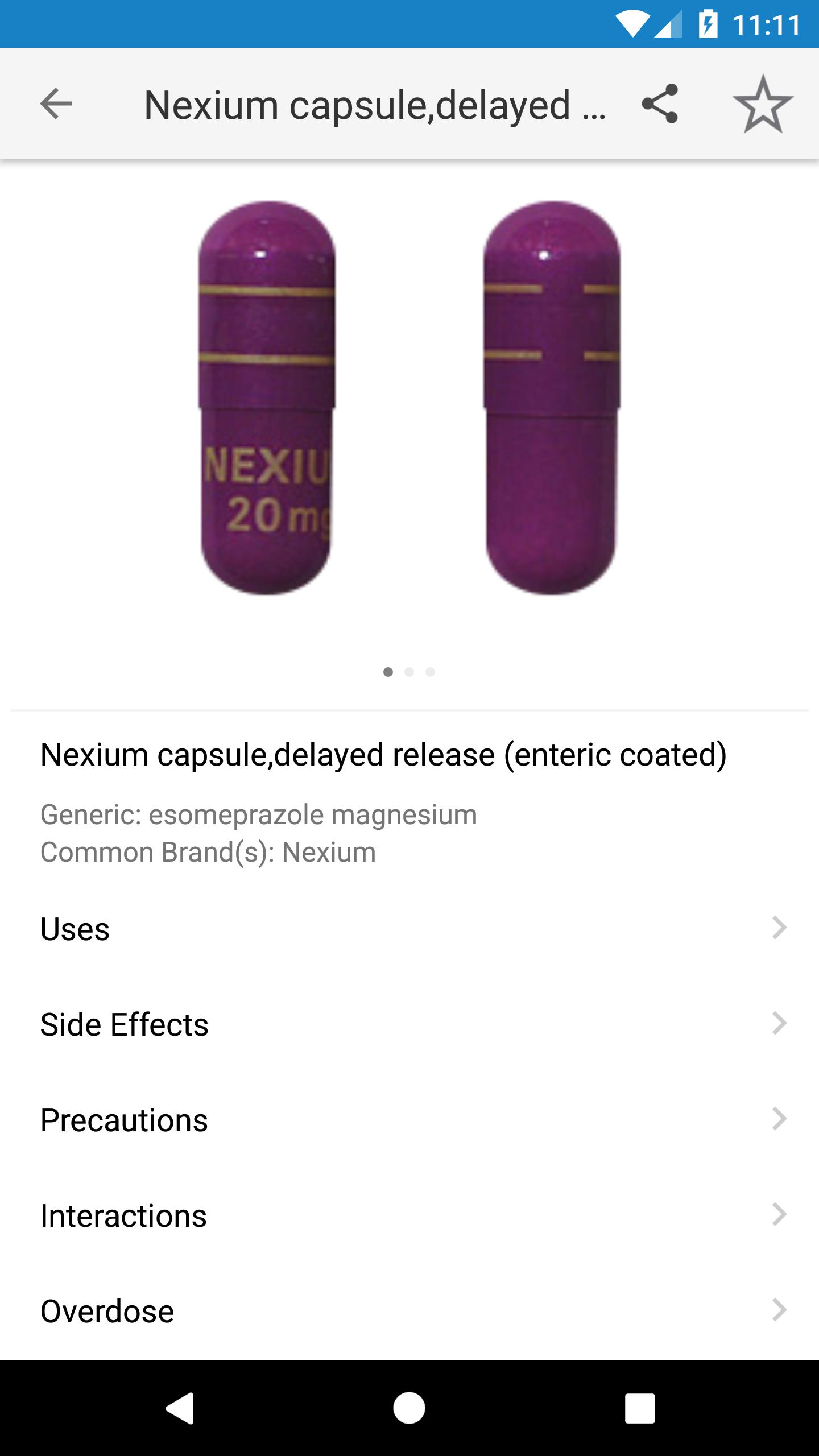Save Nexium to favorites with star
Viewport: 819px width, 1456px height.
click(763, 105)
